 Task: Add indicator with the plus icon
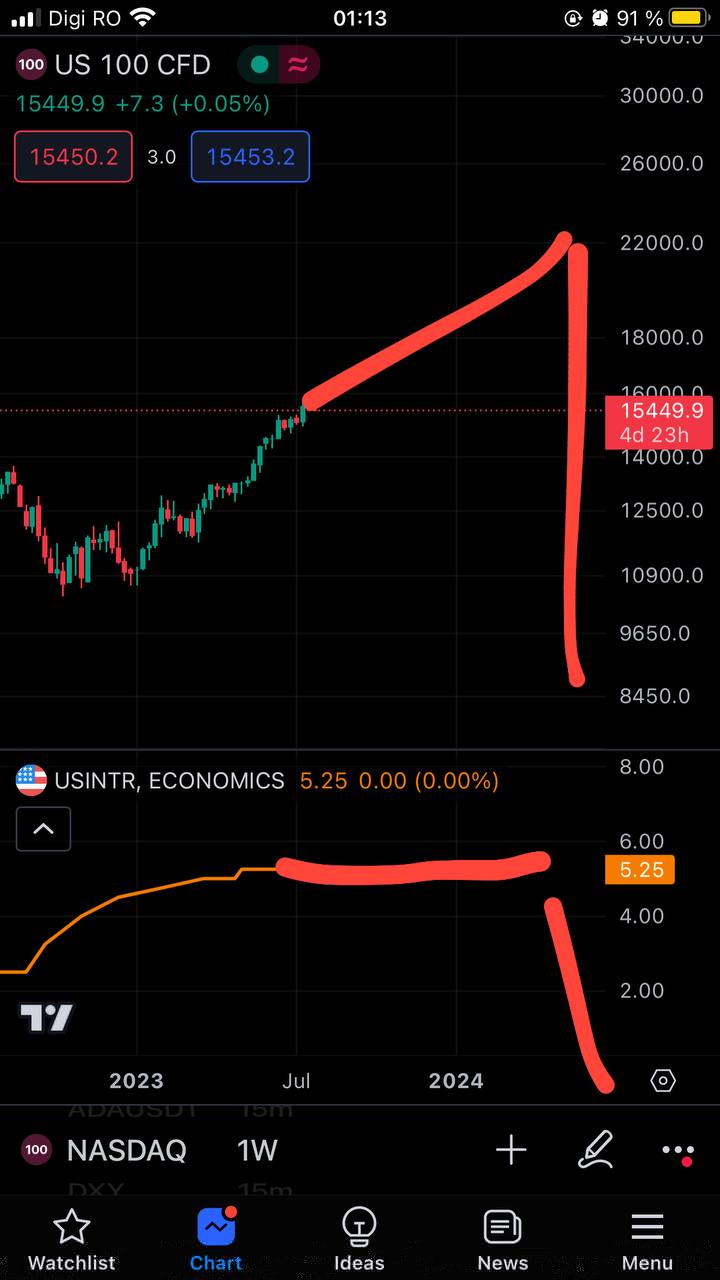(511, 1150)
